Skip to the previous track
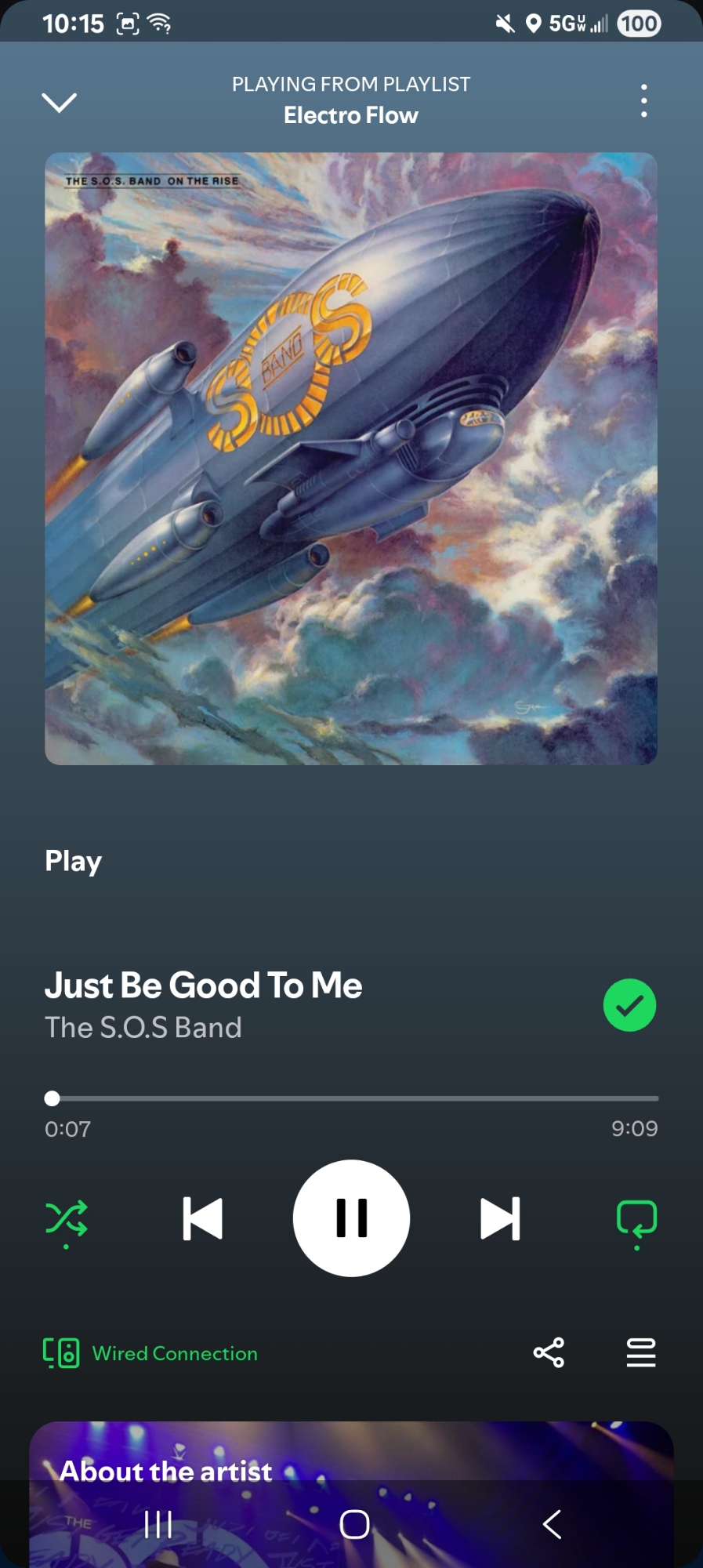The height and width of the screenshot is (1568, 703). tap(202, 1218)
